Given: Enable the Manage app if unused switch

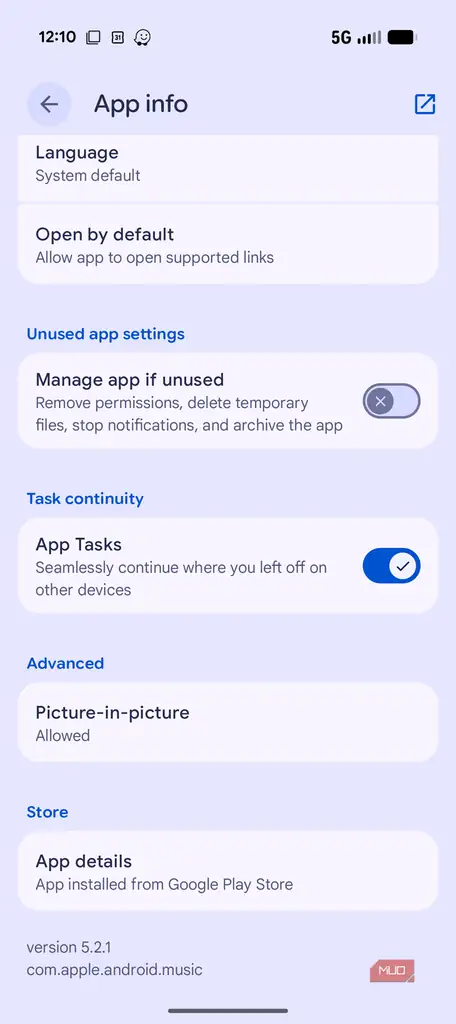Looking at the screenshot, I should pos(391,401).
